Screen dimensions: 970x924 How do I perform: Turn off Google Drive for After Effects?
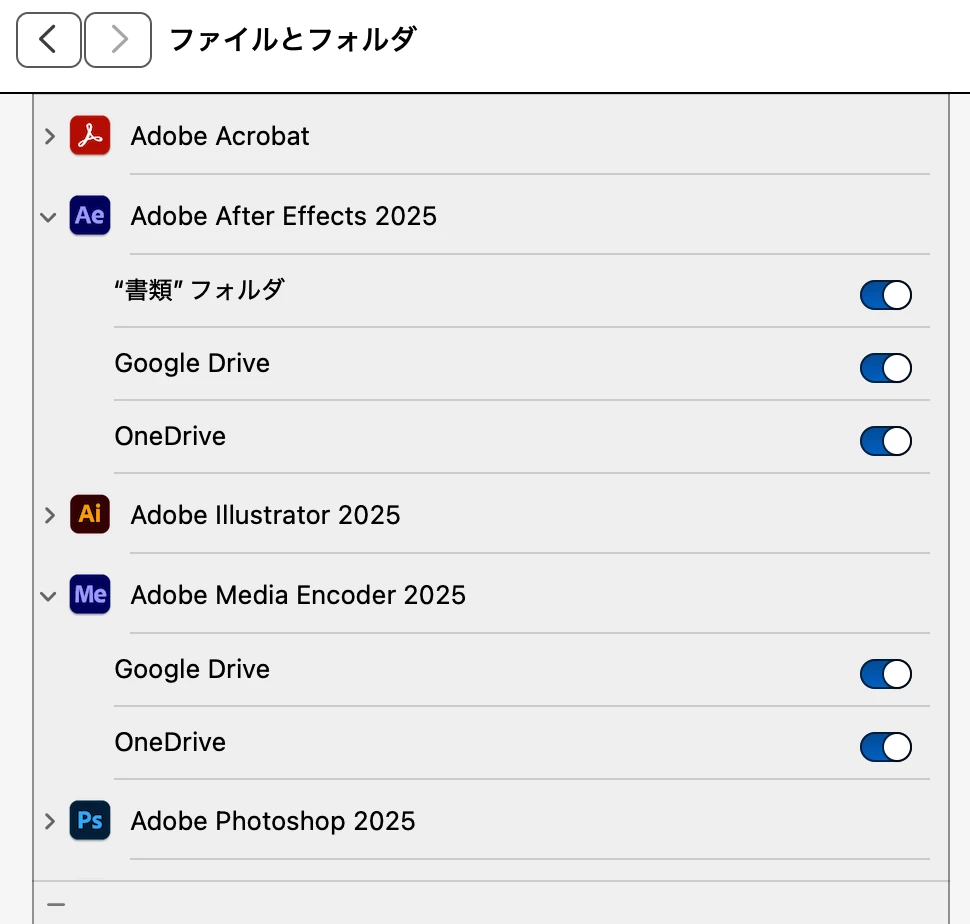[x=885, y=368]
